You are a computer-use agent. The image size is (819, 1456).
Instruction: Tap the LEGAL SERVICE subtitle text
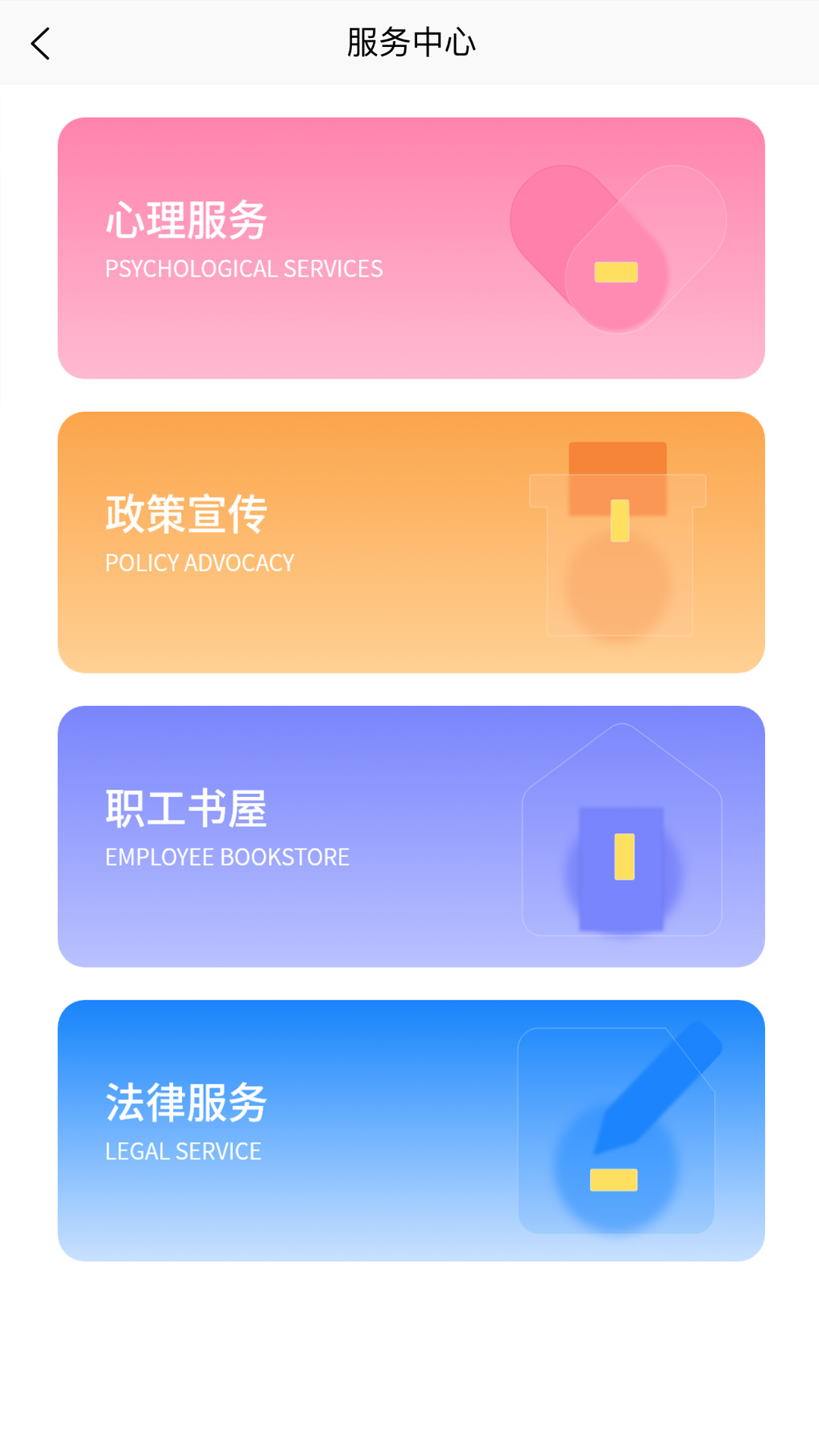click(182, 1151)
